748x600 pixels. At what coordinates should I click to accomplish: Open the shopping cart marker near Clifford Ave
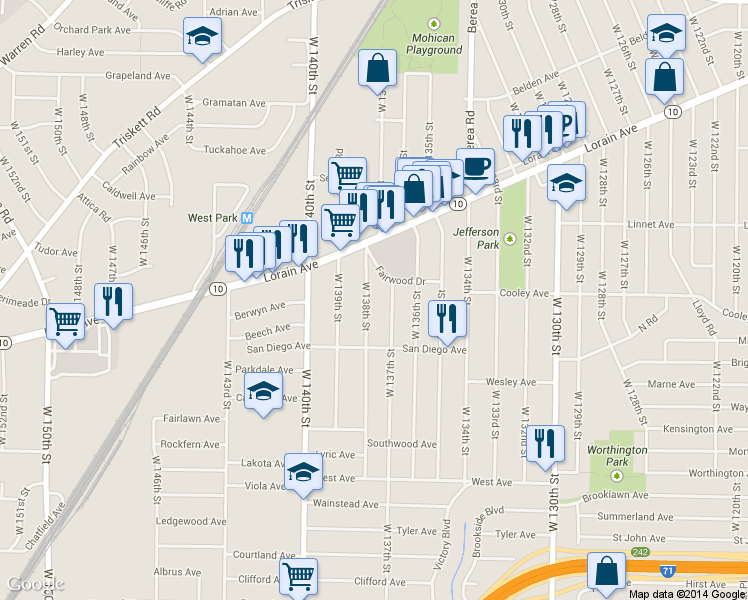coord(298,575)
